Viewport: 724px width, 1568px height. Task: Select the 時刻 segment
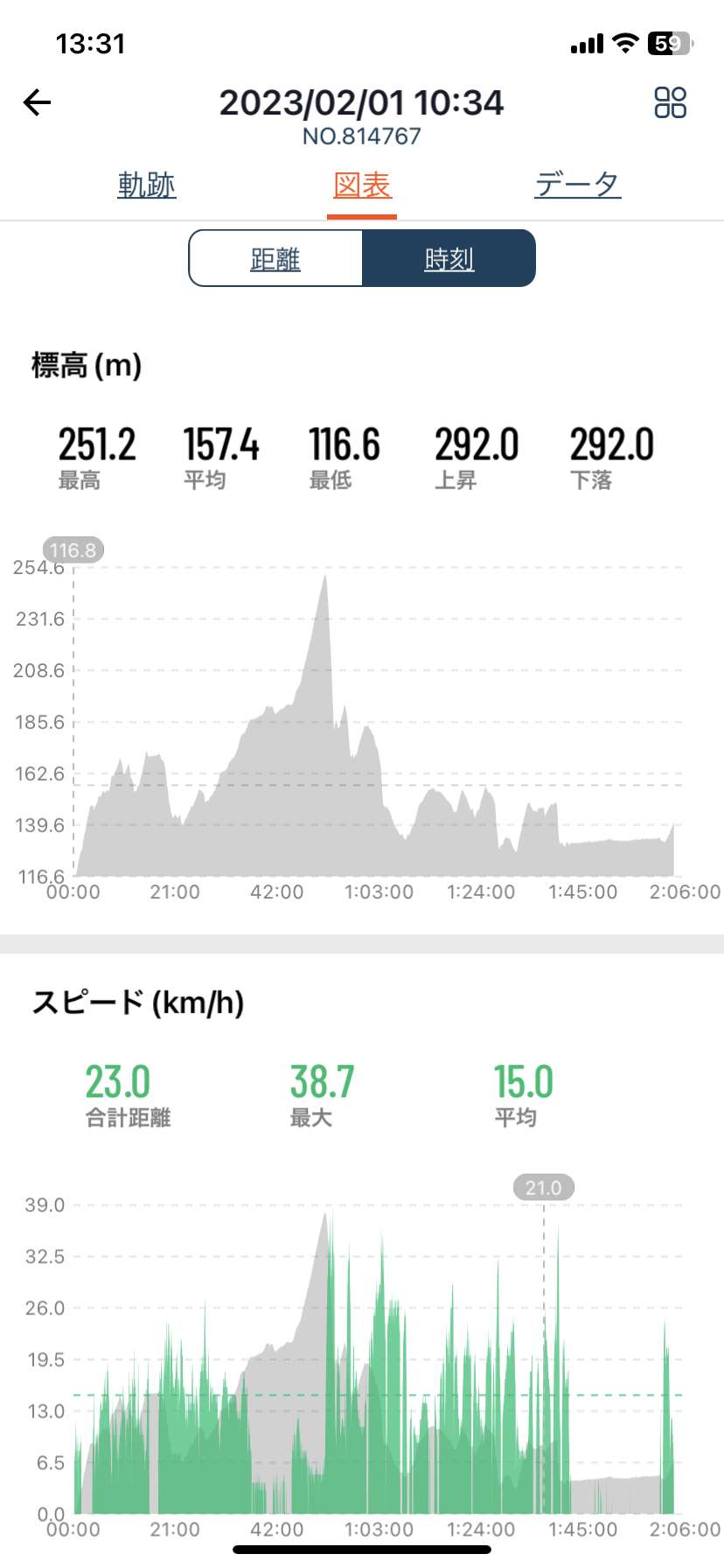449,258
